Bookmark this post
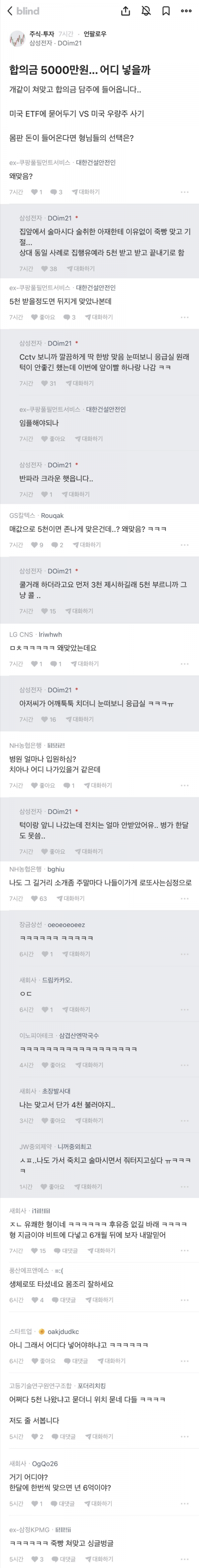 coord(165,11)
